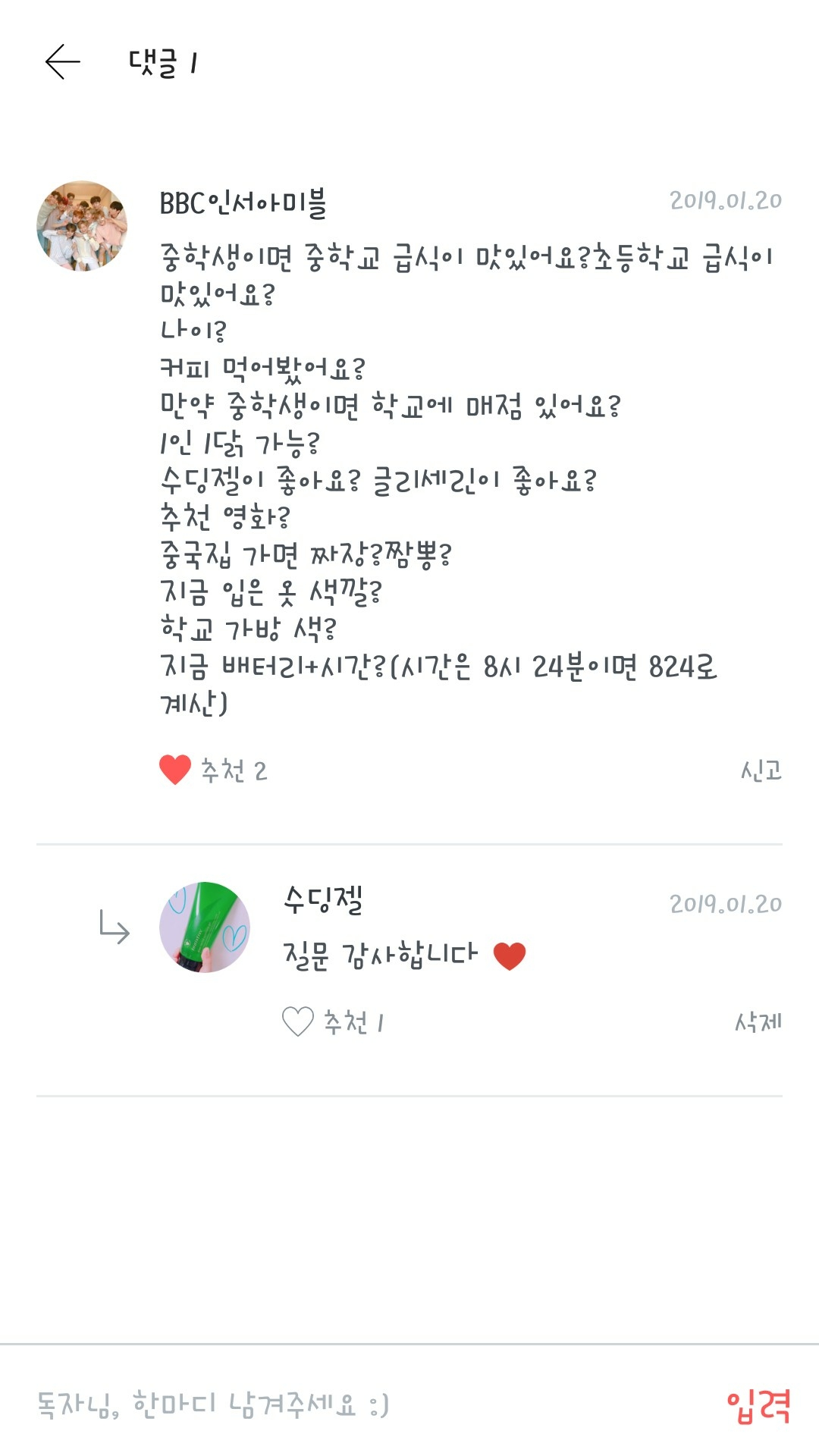819x1456 pixels.
Task: Focus the comment input field
Action: click(341, 1404)
